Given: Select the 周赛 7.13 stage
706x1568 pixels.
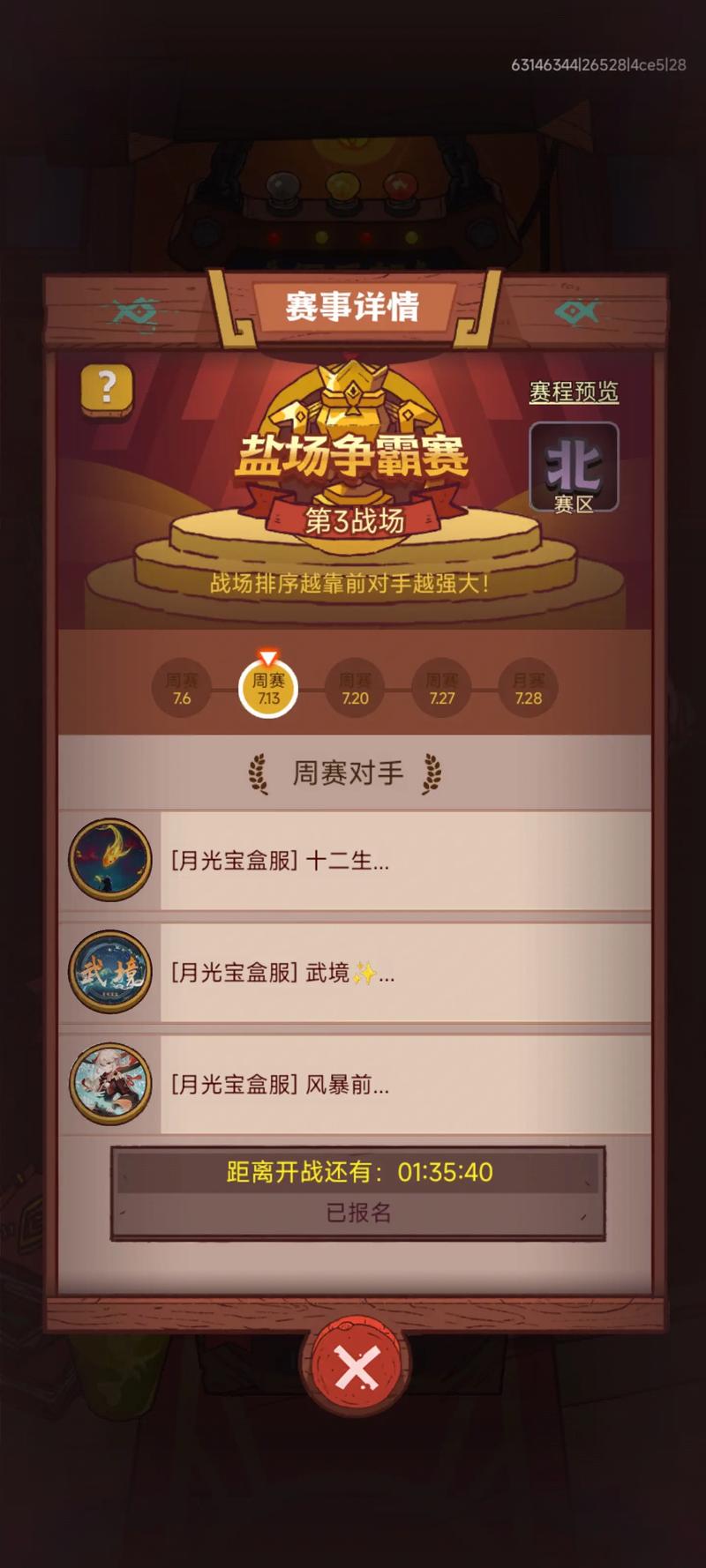Looking at the screenshot, I should [268, 689].
